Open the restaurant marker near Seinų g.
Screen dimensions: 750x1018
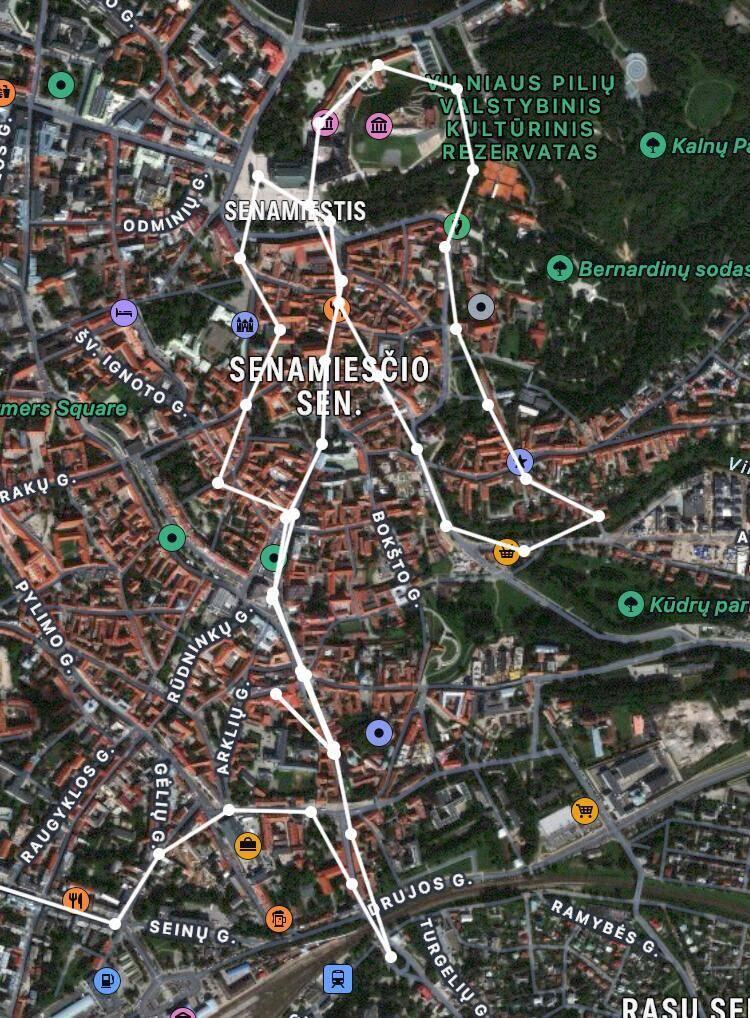click(x=76, y=899)
